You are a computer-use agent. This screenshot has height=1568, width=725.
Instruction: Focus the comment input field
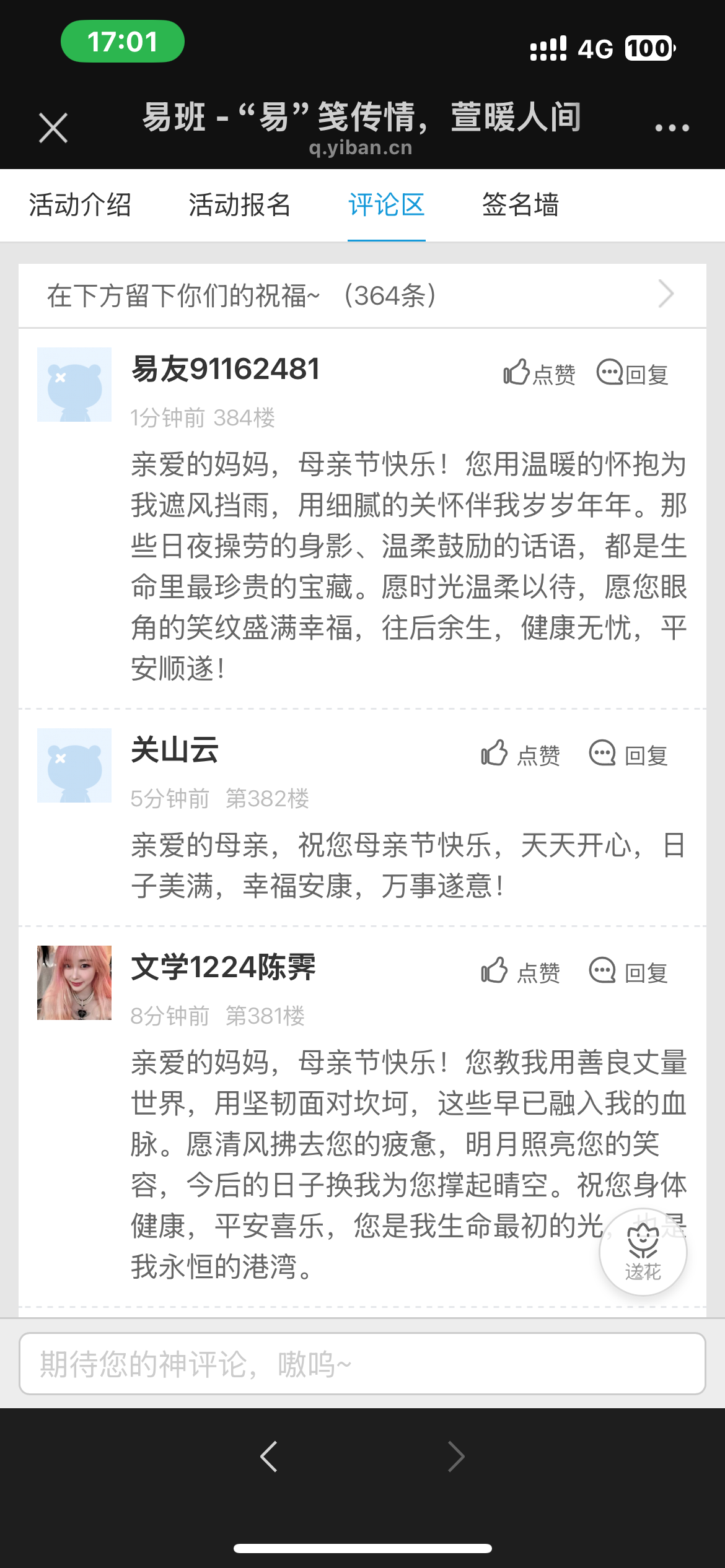click(362, 1364)
